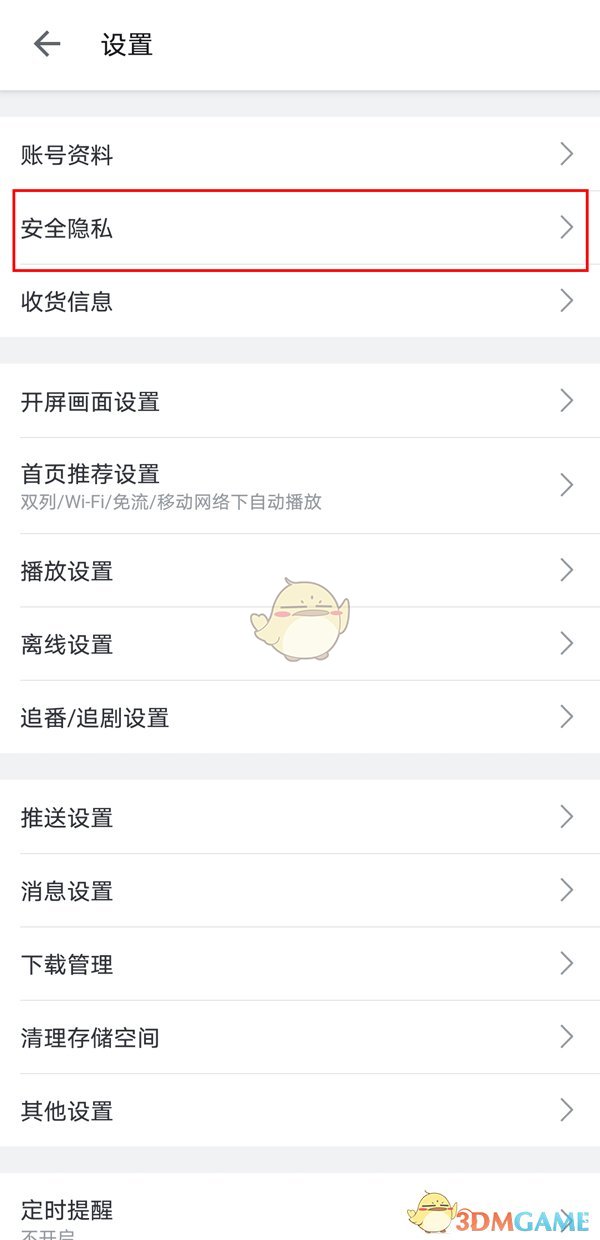Open 推送设置 push settings
The height and width of the screenshot is (1240, 600).
(x=300, y=818)
